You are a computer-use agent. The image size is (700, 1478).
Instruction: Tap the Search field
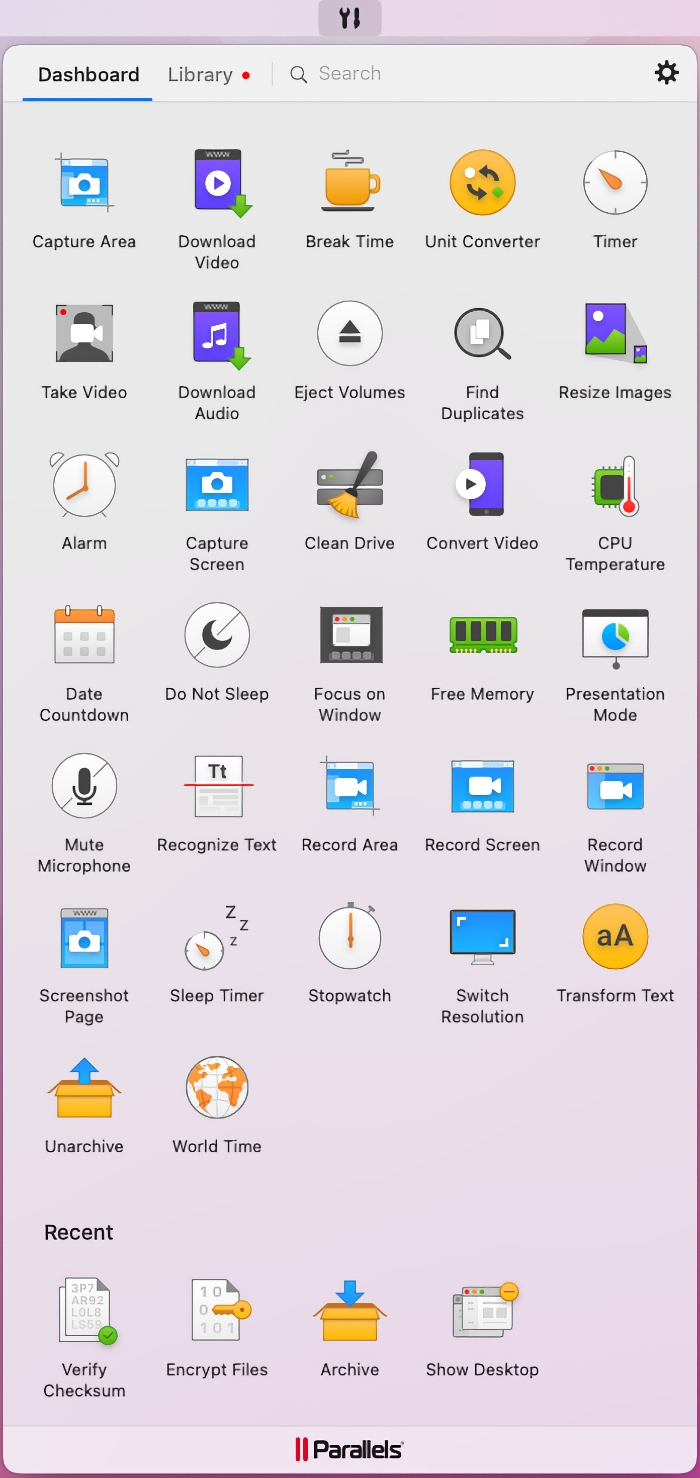pyautogui.click(x=350, y=74)
